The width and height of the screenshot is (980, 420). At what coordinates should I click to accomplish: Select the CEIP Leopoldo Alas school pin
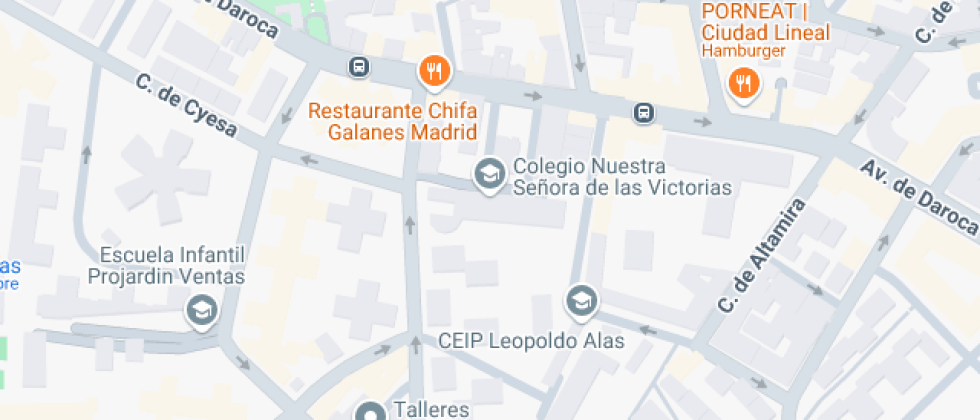(579, 299)
